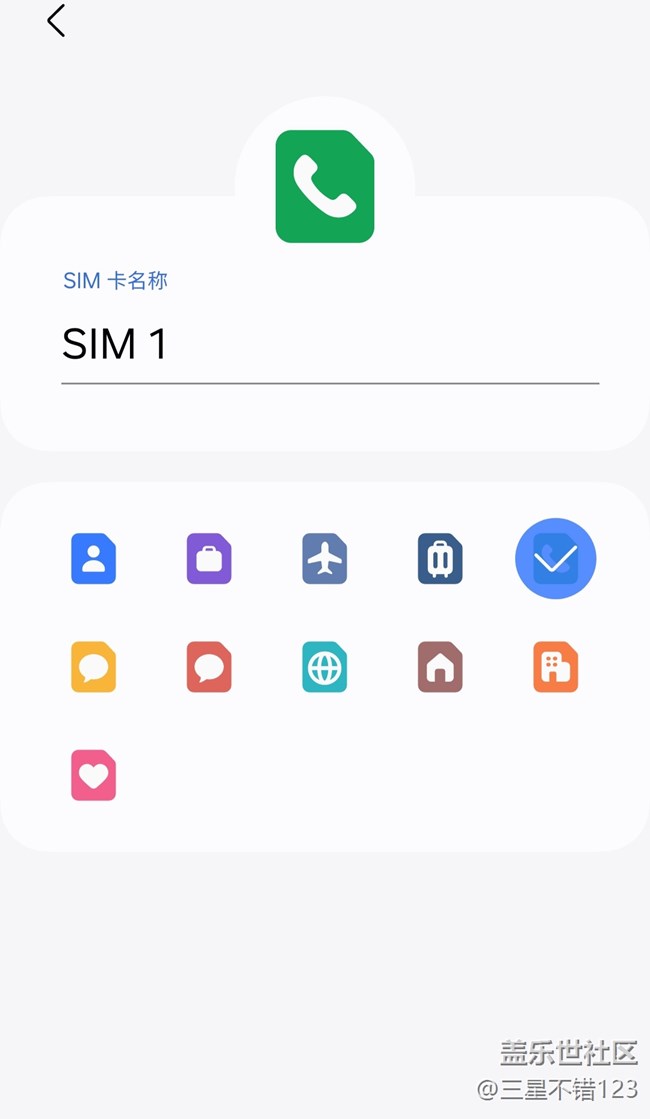Choose the blue person SIM icon
650x1119 pixels.
tap(93, 558)
